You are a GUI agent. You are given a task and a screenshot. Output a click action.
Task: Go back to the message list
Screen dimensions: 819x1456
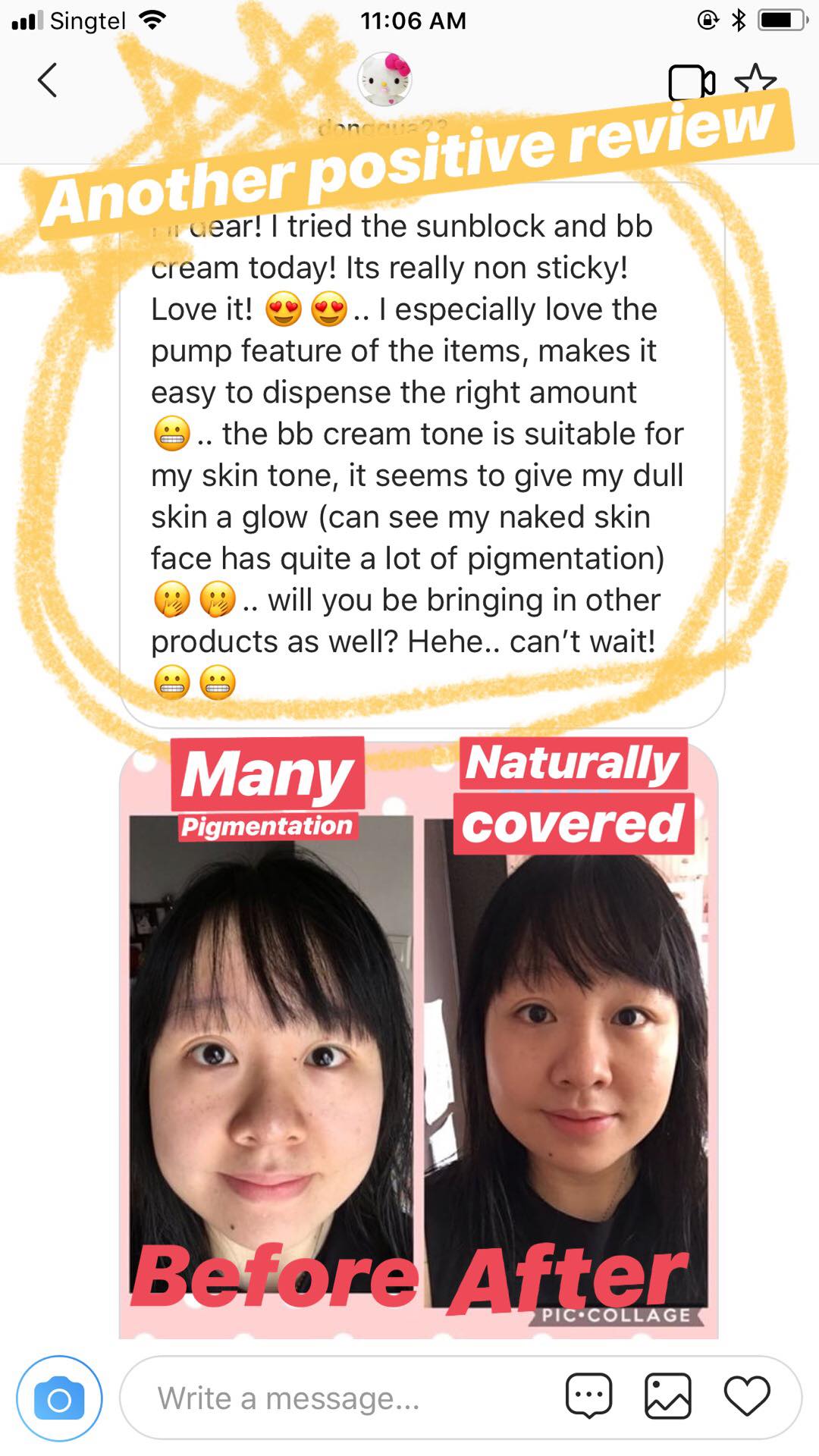47,80
